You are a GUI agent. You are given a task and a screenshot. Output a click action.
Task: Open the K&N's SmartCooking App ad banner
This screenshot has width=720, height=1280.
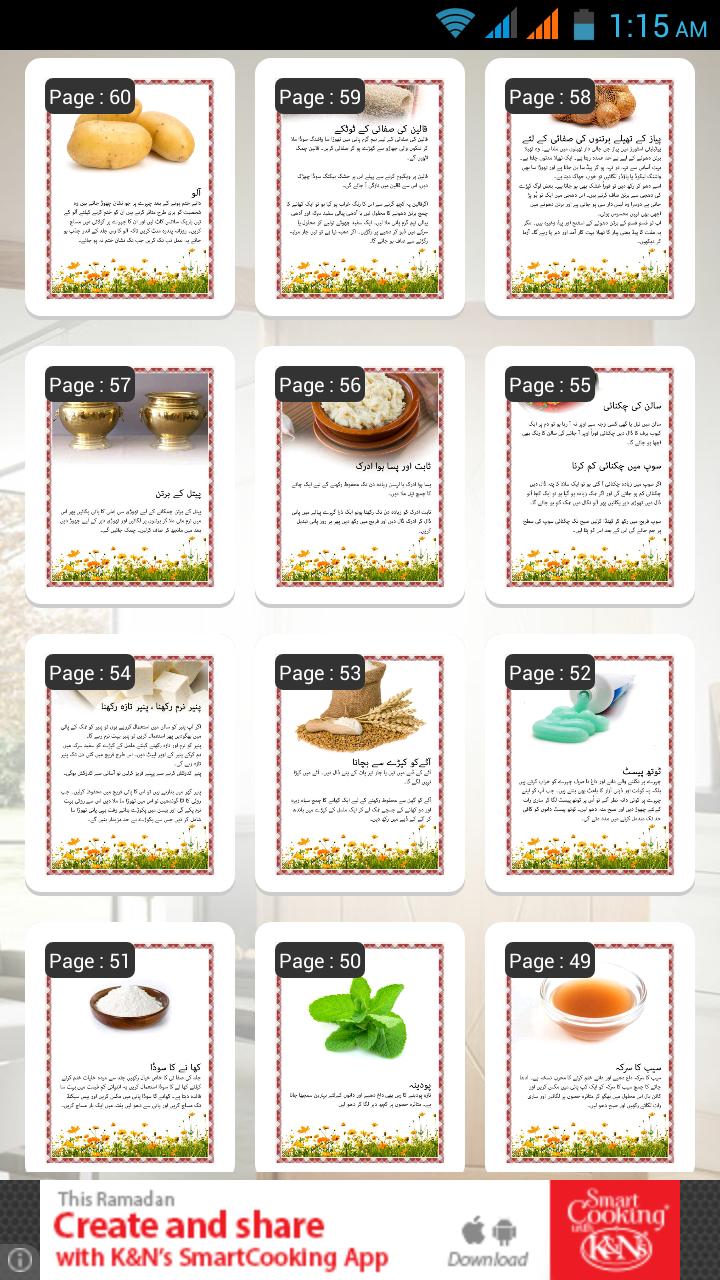tap(360, 1230)
